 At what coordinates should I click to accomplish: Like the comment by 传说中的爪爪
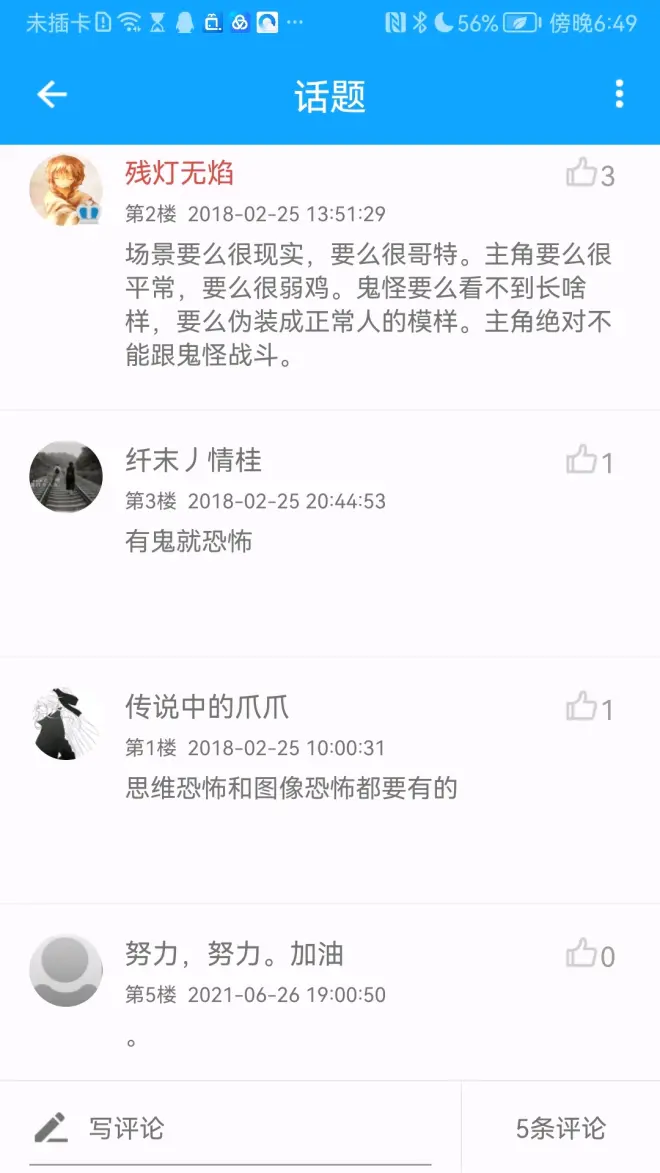(582, 708)
